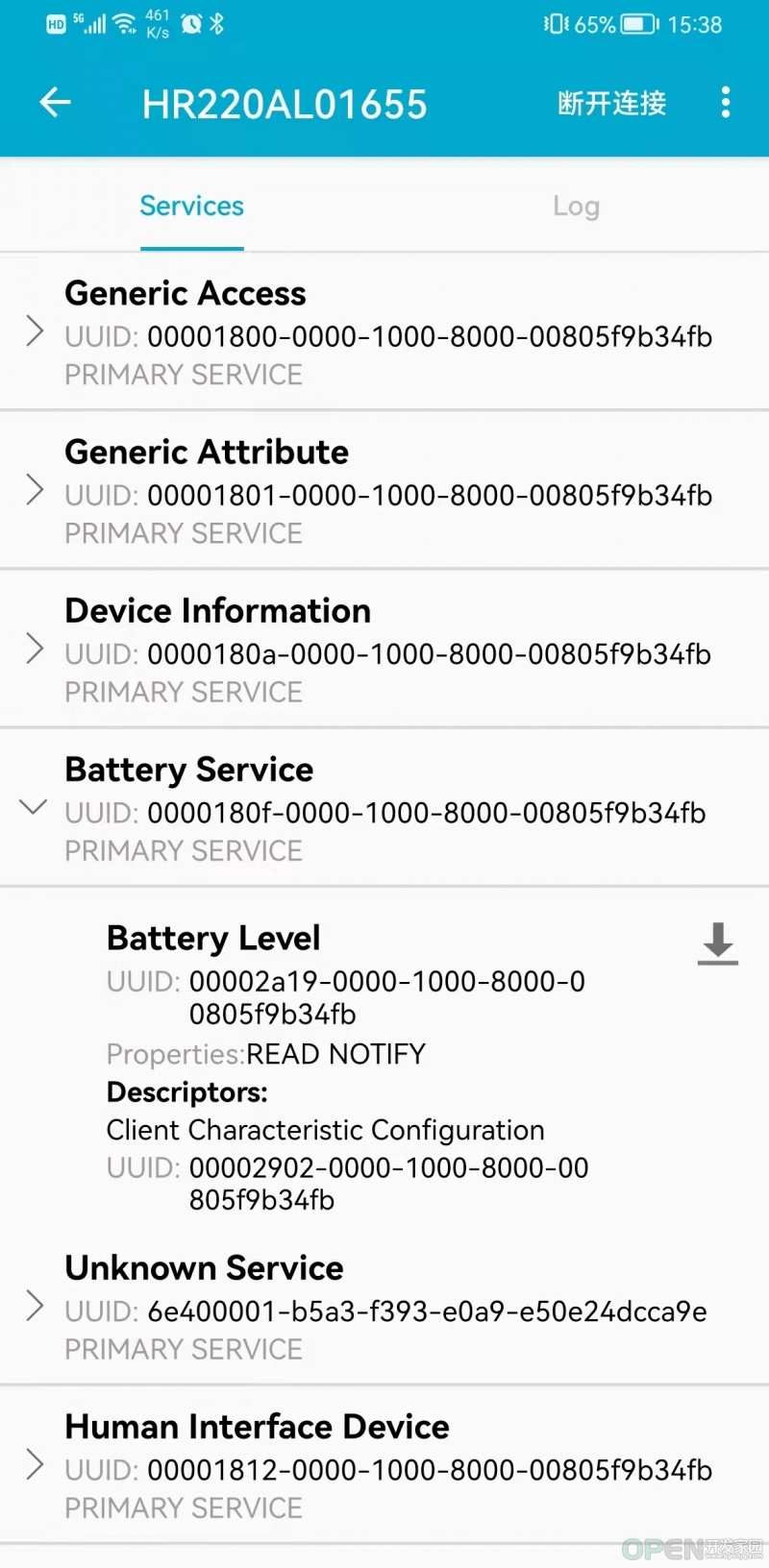Expand the Unknown Service entry
The image size is (769, 1568).
384,1307
